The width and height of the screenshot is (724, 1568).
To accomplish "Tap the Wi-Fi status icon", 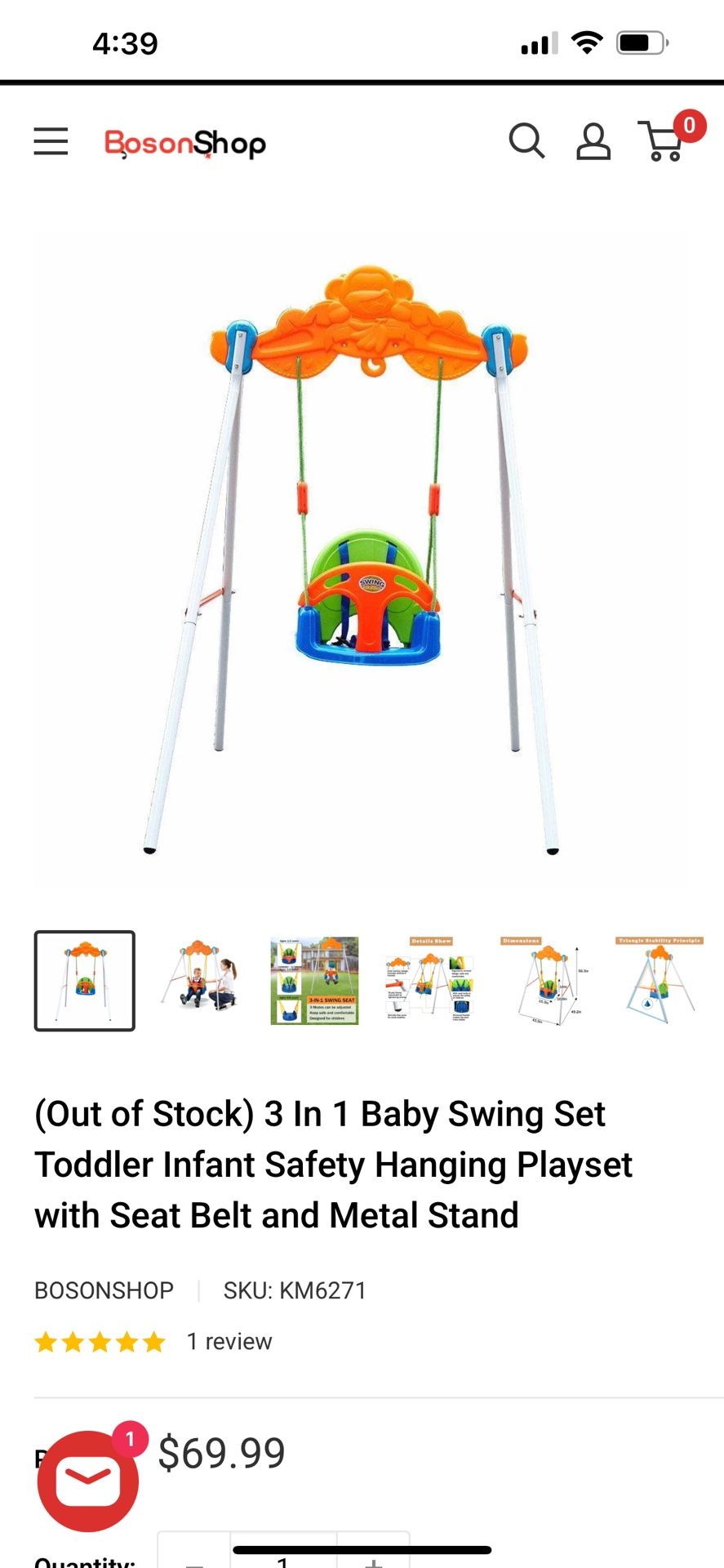I will pos(584,45).
